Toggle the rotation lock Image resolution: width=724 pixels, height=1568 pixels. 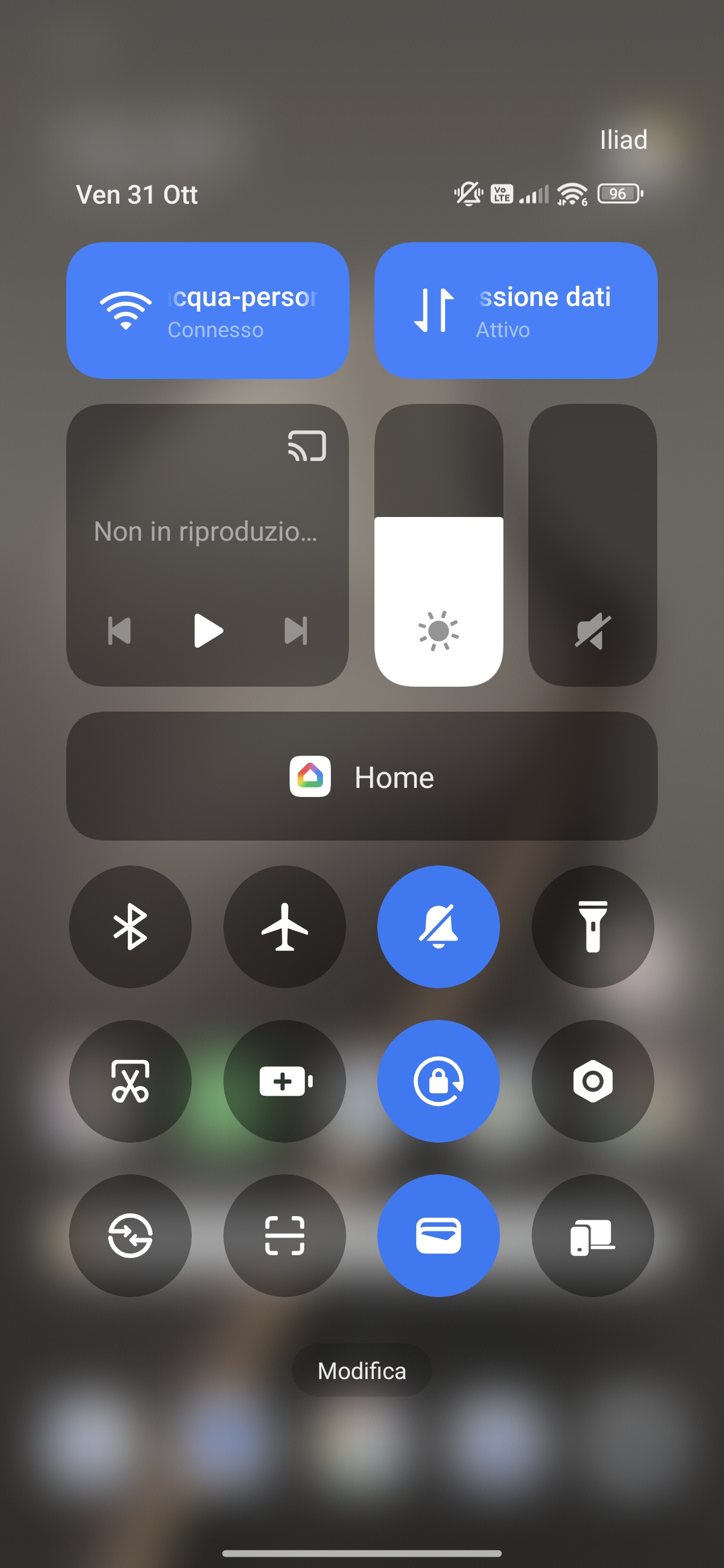tap(438, 1081)
